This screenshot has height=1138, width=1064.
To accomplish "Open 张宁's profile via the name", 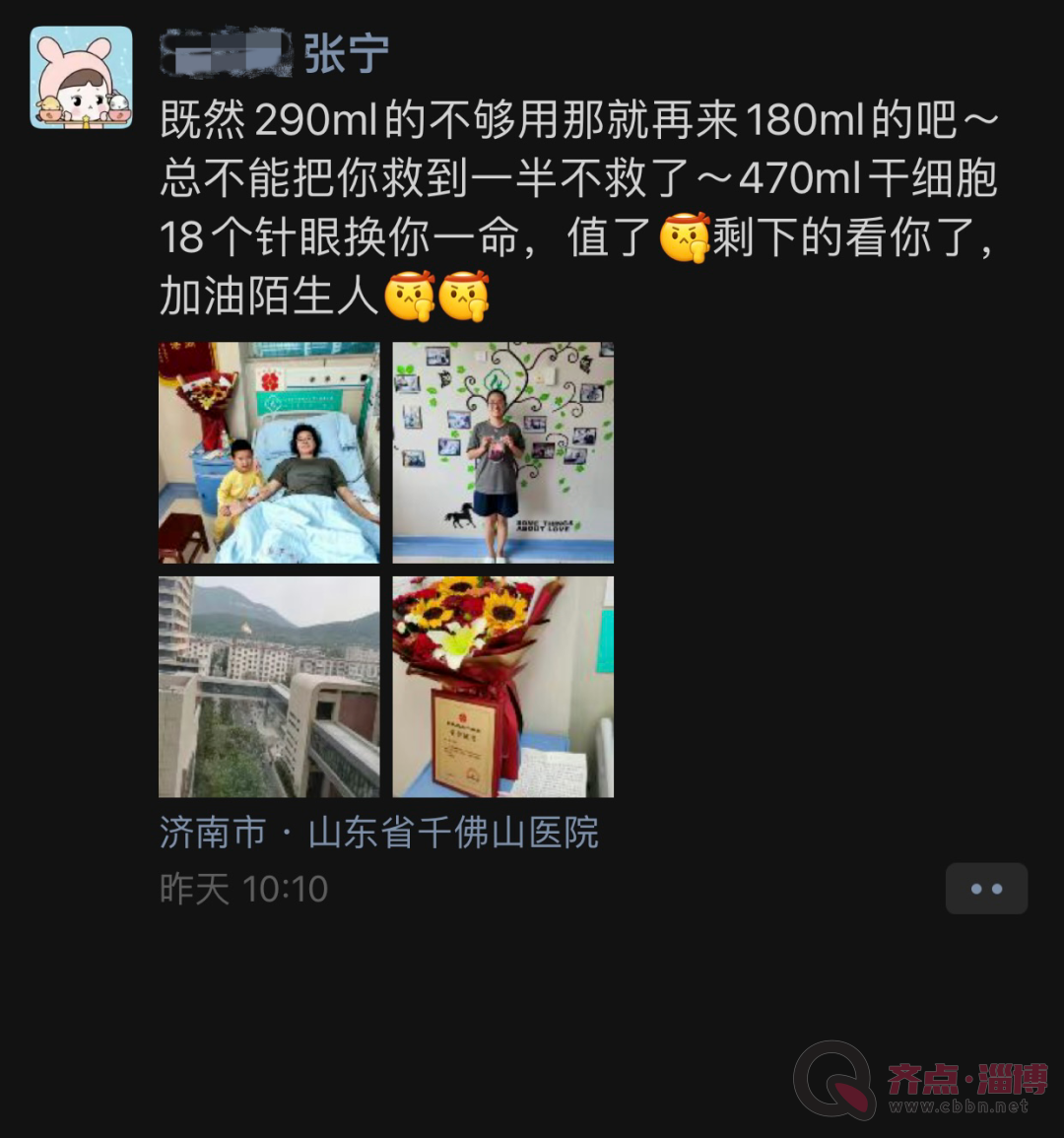I will [x=345, y=54].
